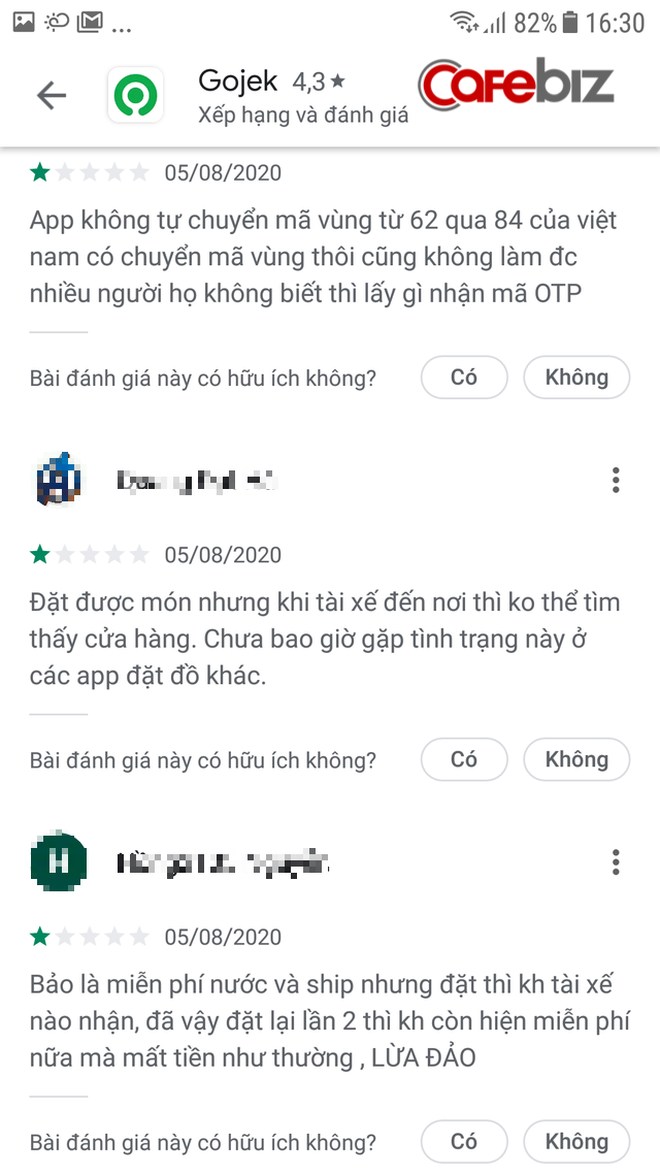Mark the OTP review helpful with Có
This screenshot has height=1174, width=660.
coord(464,378)
